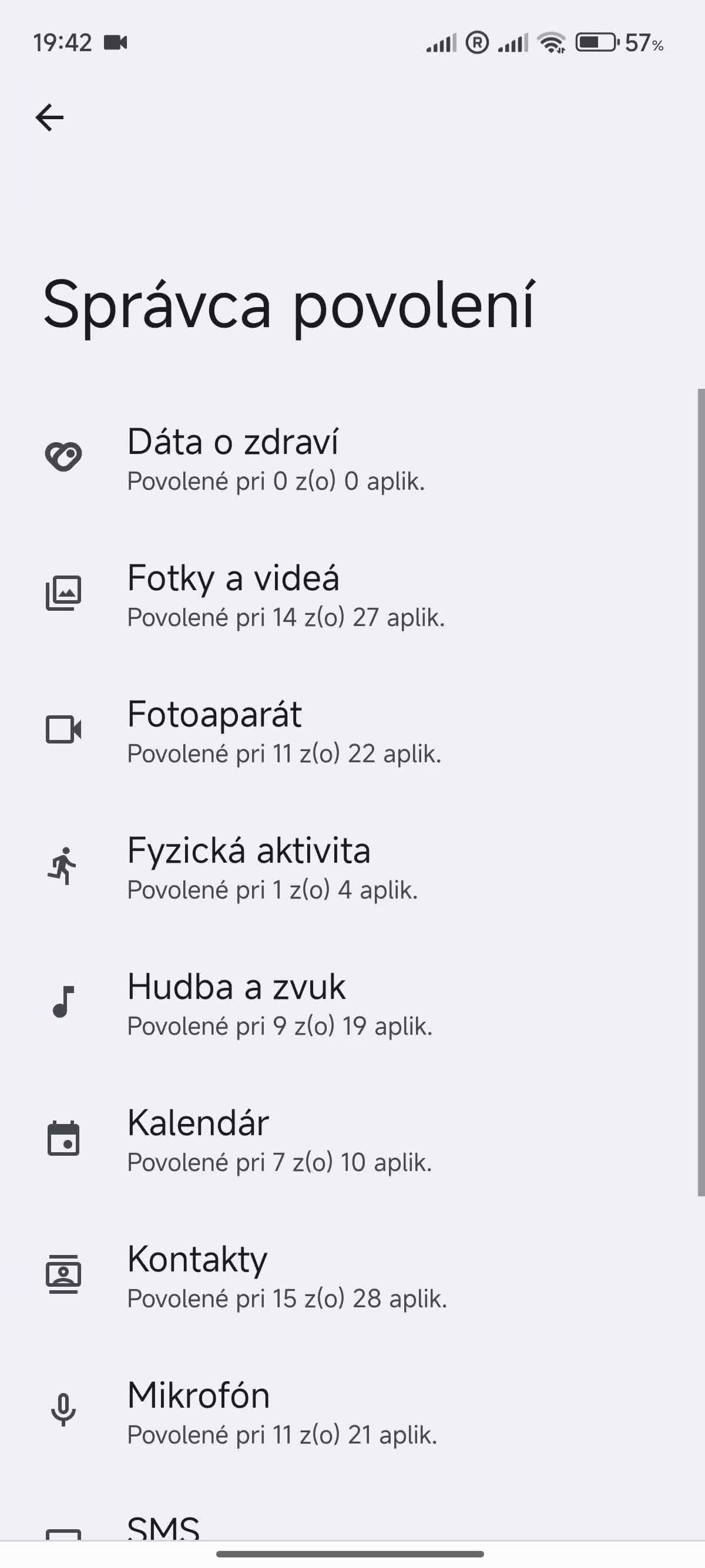The height and width of the screenshot is (1568, 705).
Task: Tap the heart icon for Dáta o zdraví
Action: 63,457
